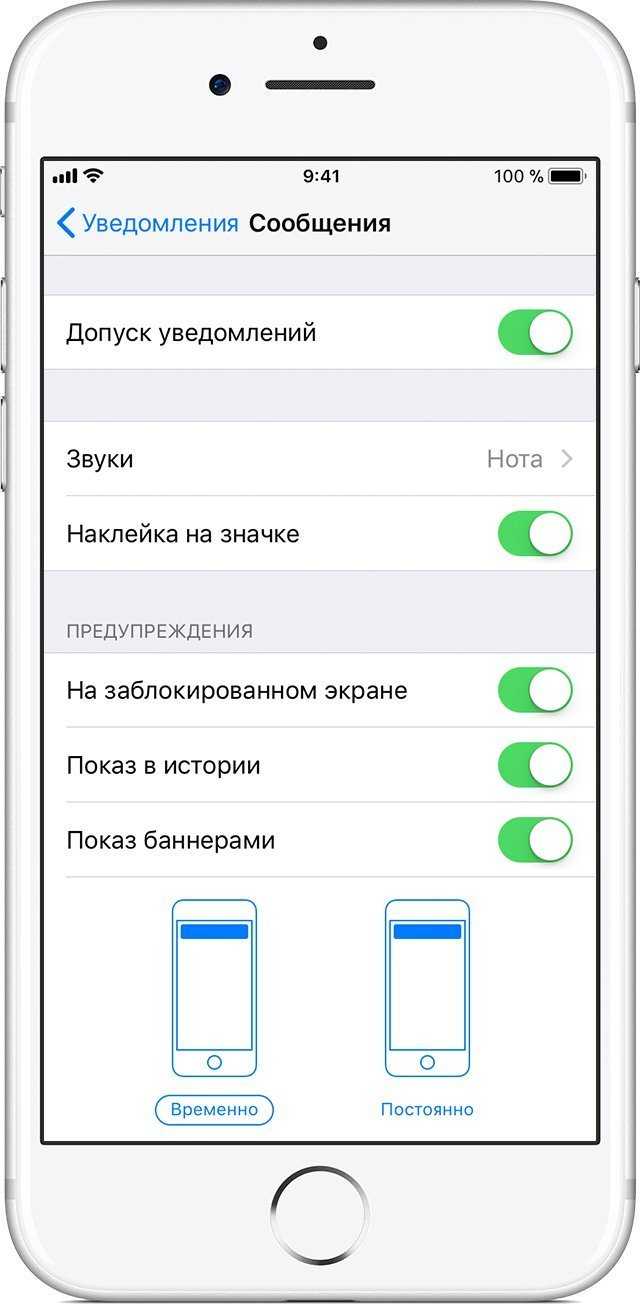Toggle Допуск уведомлений switch
The image size is (640, 1304).
point(535,333)
